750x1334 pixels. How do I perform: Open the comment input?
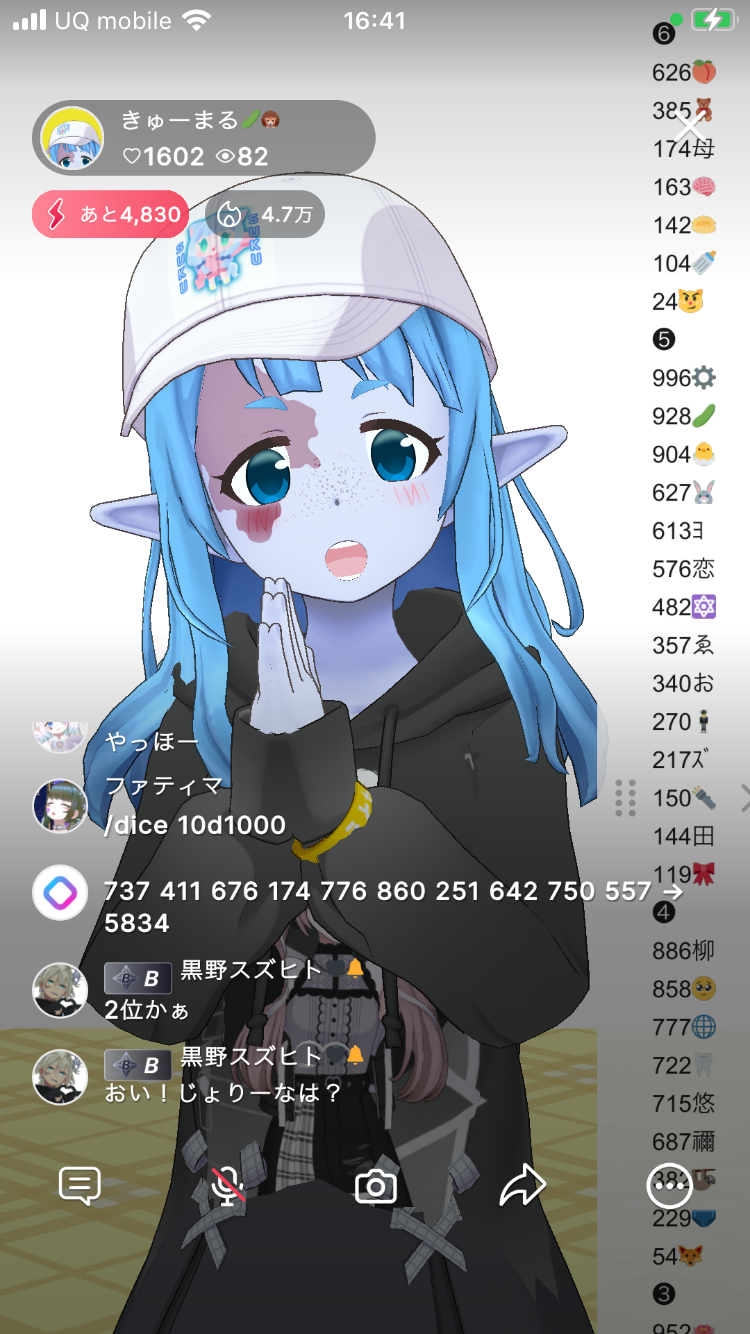(x=80, y=1186)
